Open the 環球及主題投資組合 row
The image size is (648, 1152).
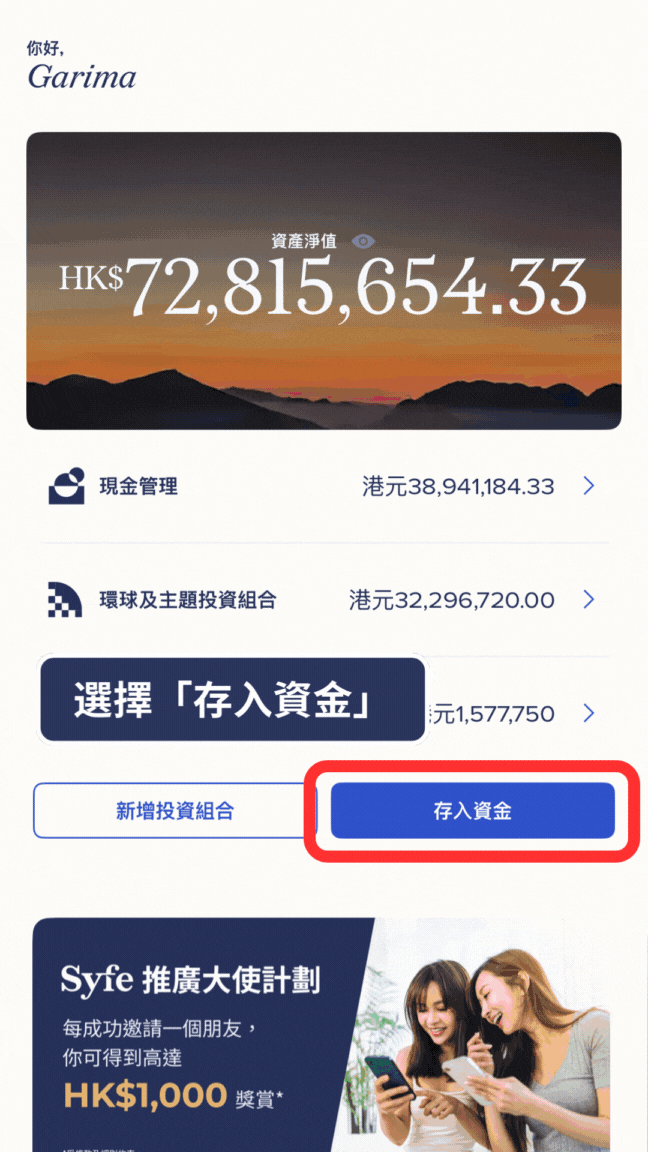click(x=323, y=600)
